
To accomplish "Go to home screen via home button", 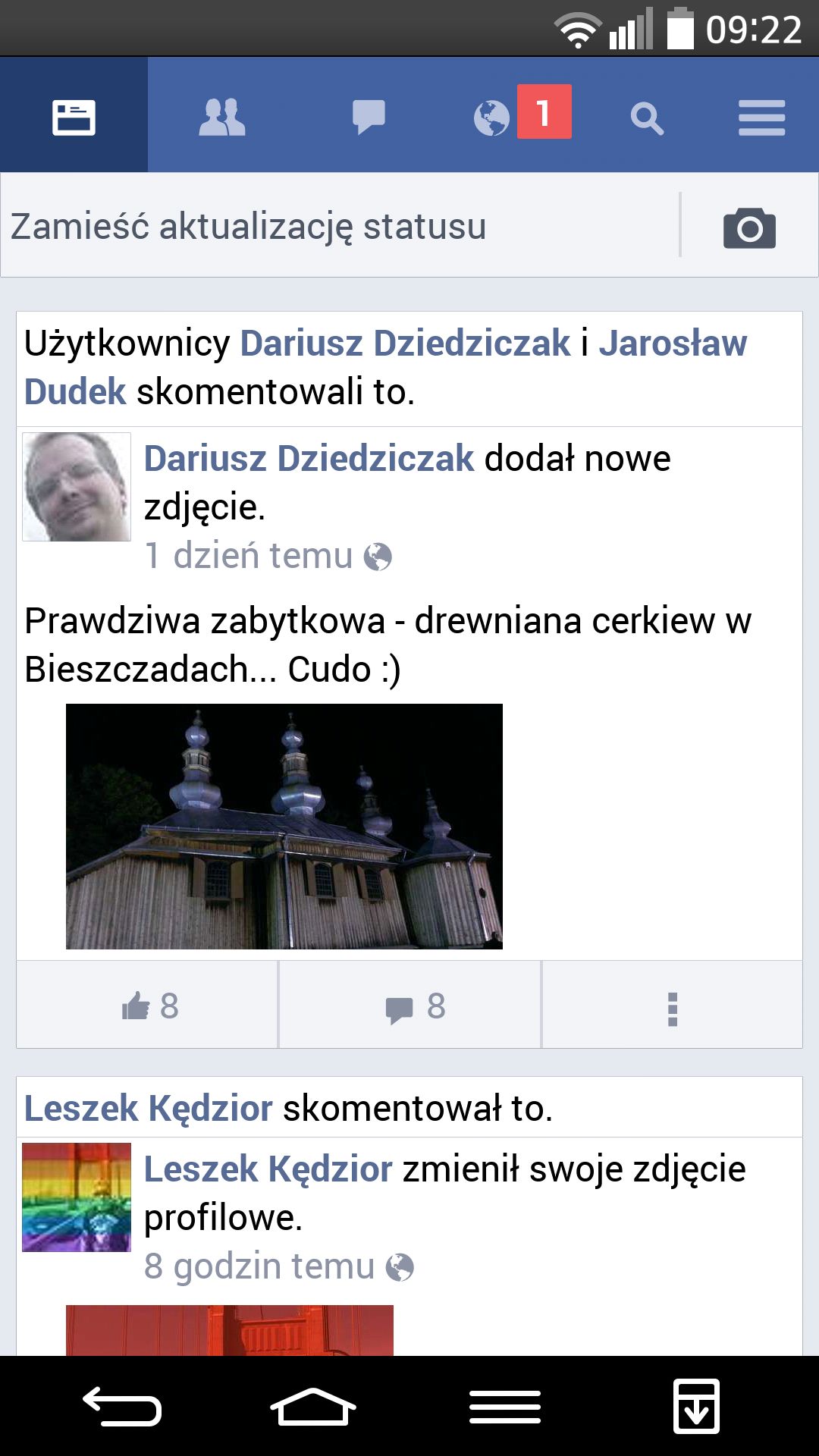I will (x=313, y=1407).
